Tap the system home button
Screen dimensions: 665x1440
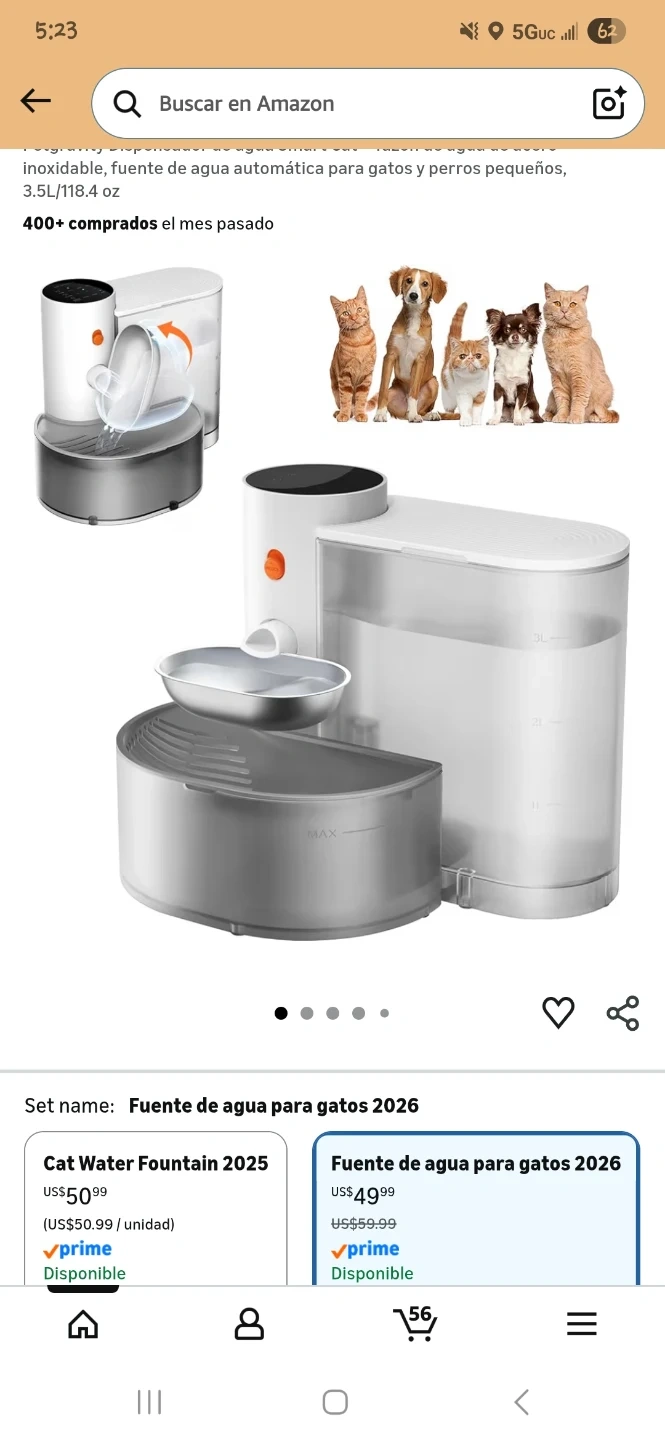tap(335, 1402)
